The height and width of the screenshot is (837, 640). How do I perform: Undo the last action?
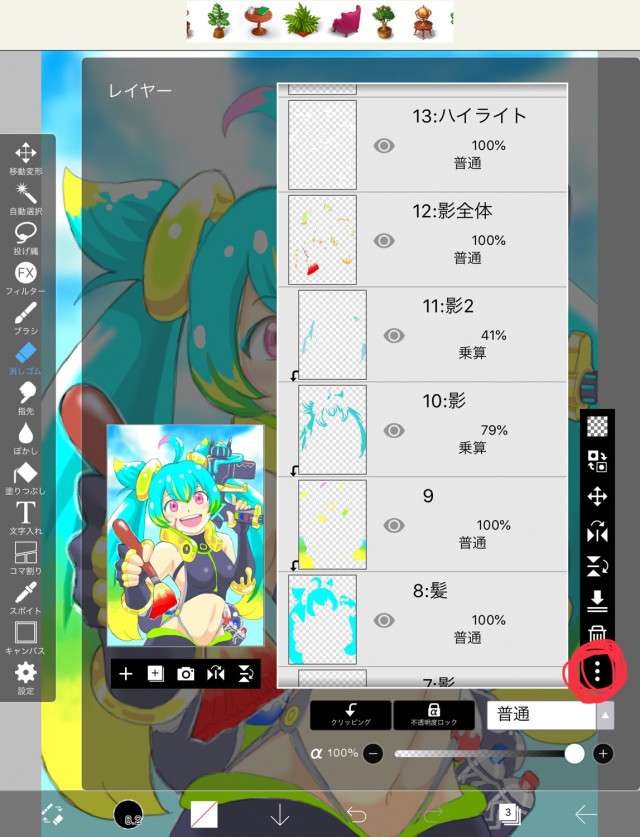click(356, 815)
